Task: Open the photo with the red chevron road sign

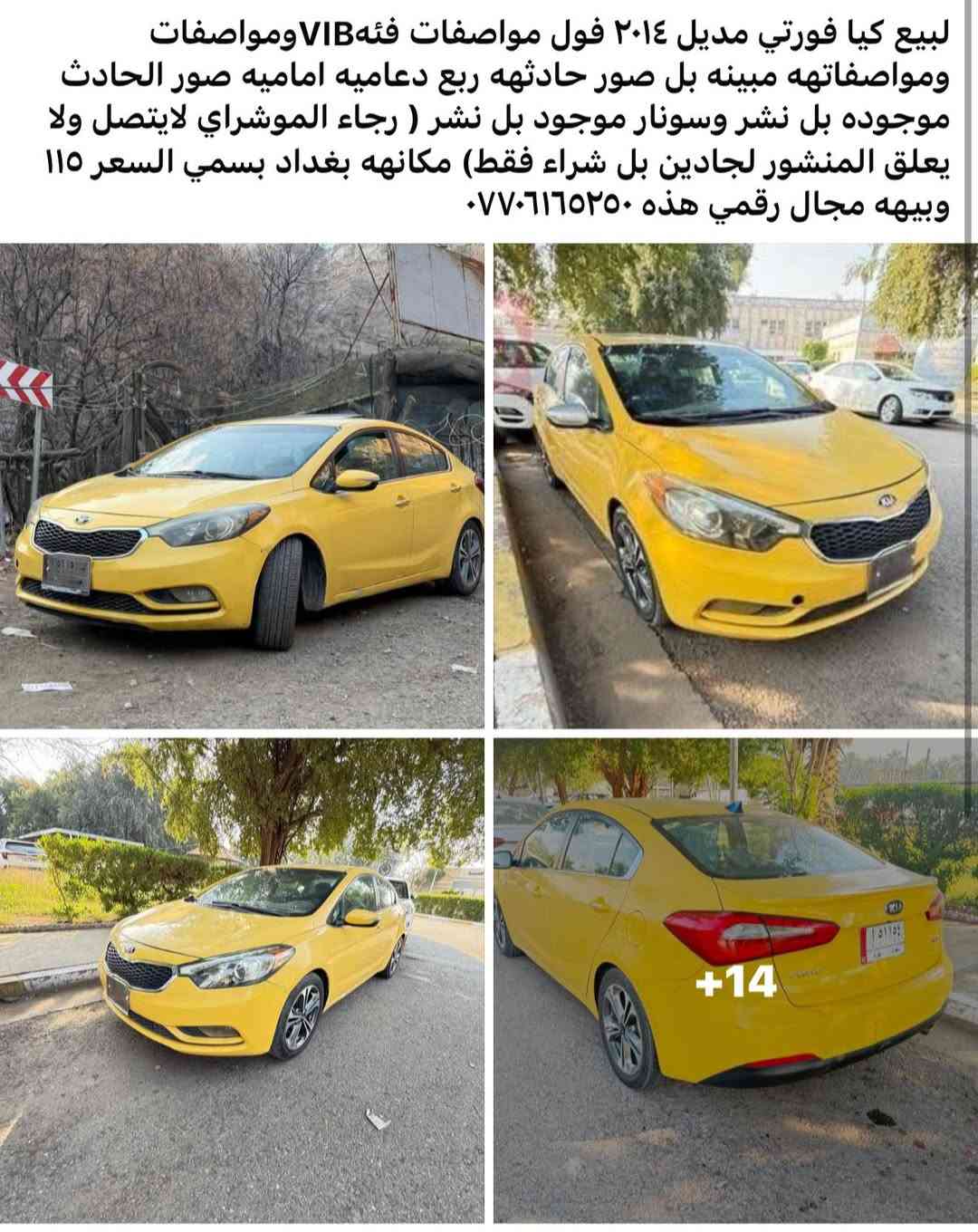Action: 242,486
